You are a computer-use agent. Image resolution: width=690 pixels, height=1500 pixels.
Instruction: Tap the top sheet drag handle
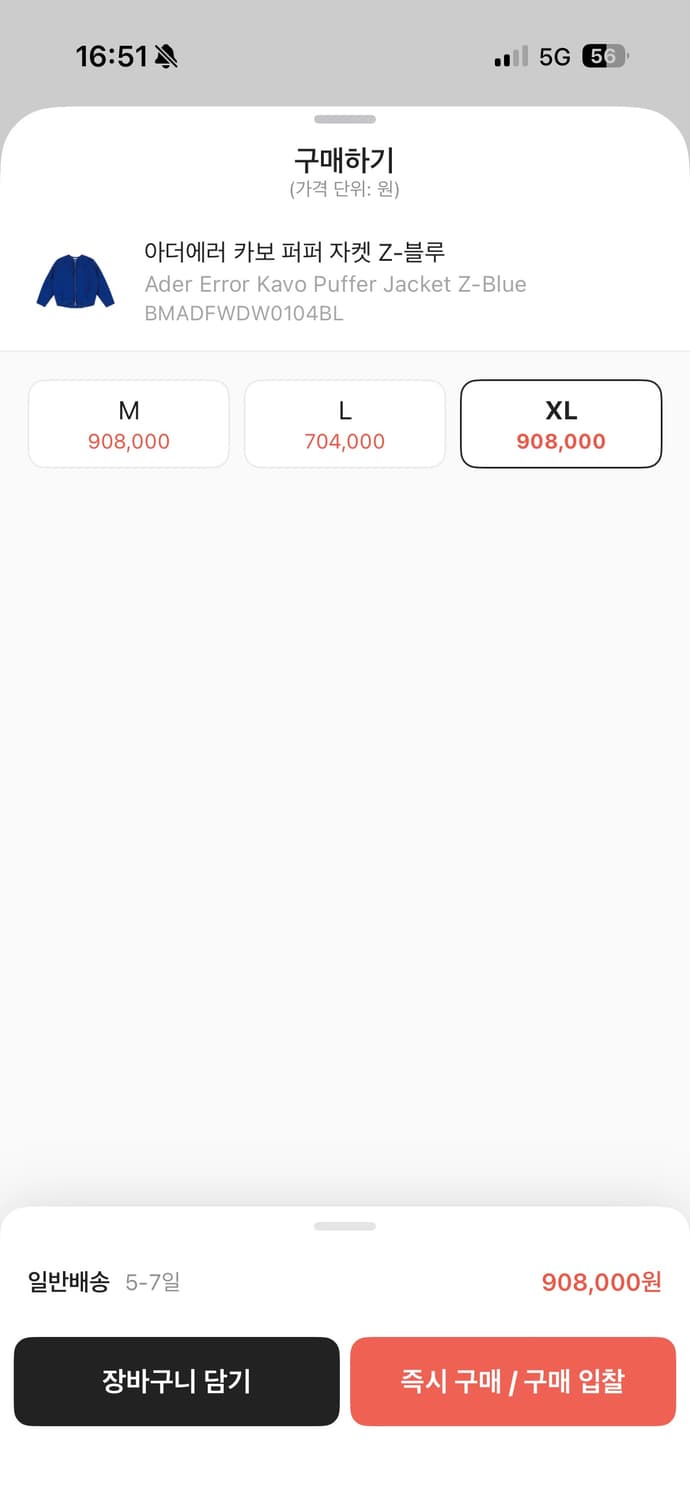345,119
